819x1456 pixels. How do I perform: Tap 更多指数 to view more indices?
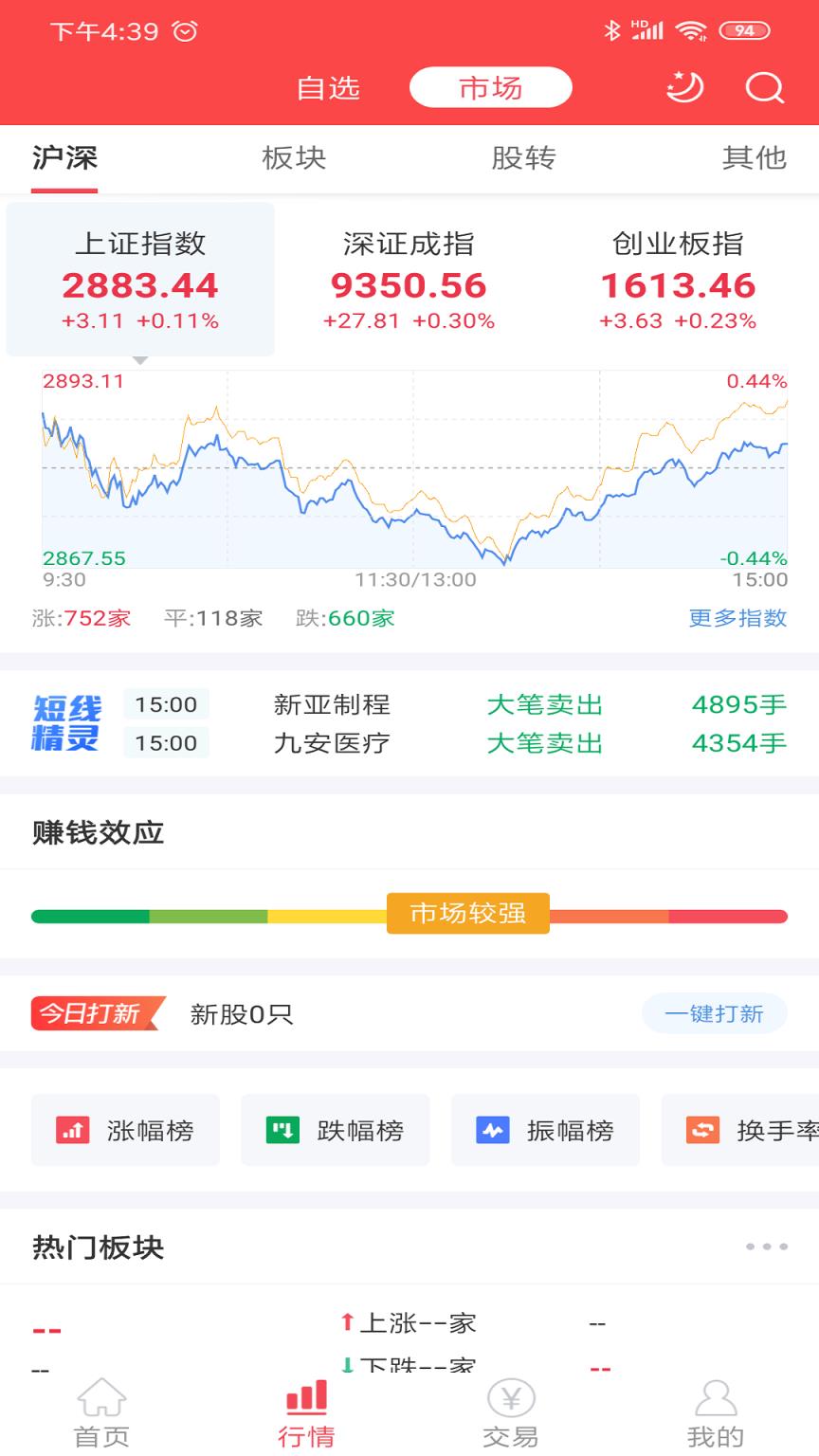pos(738,617)
